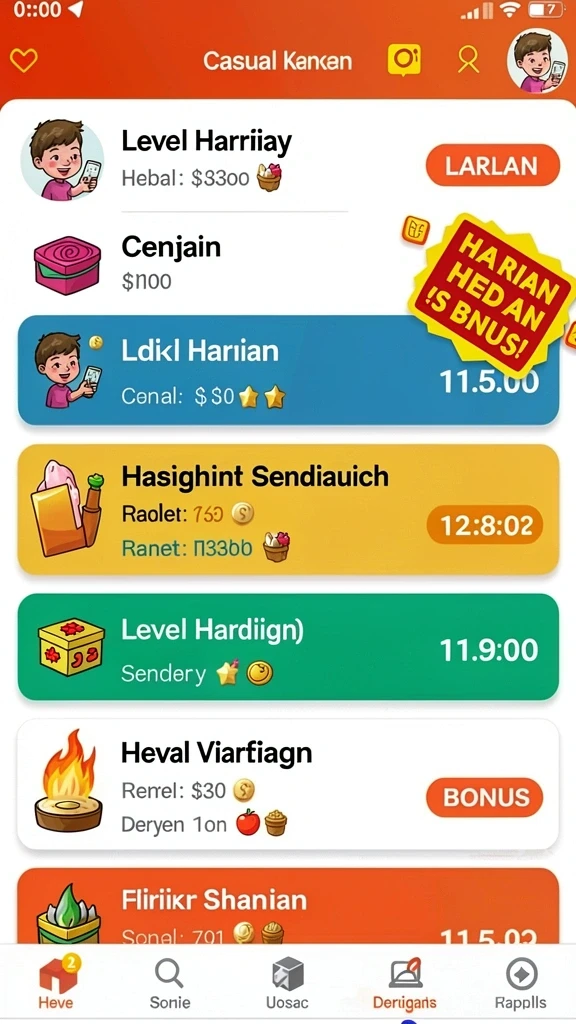Switch to the Rapplls tab
This screenshot has height=1024, width=576.
point(520,984)
